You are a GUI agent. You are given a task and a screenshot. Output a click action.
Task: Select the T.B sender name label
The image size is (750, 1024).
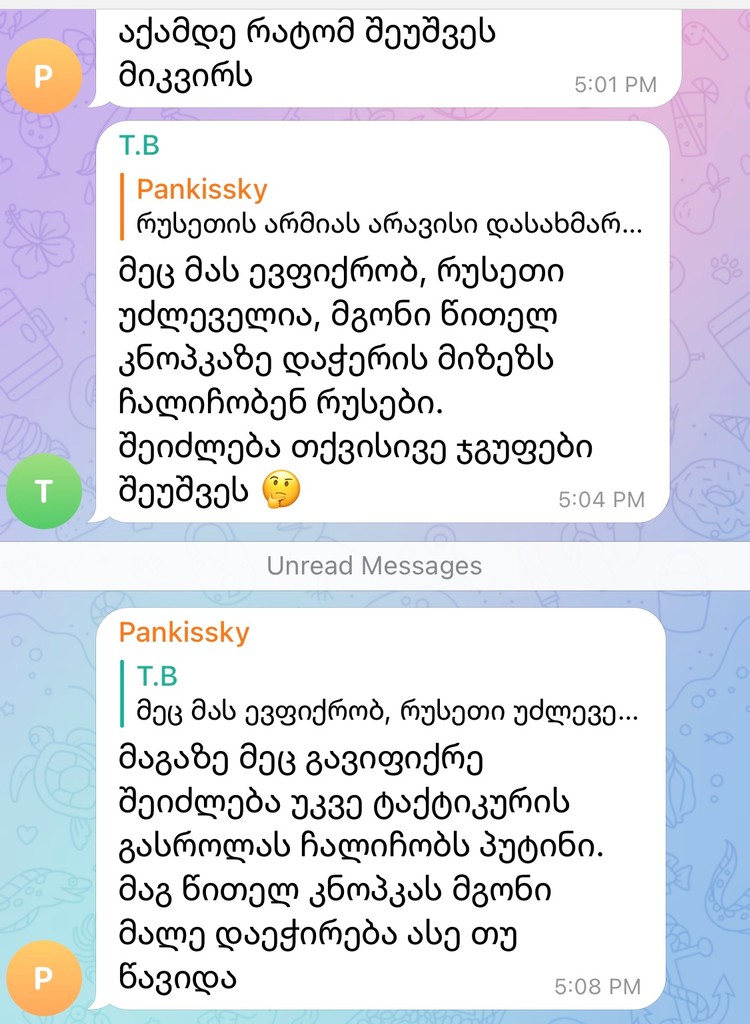tap(138, 144)
